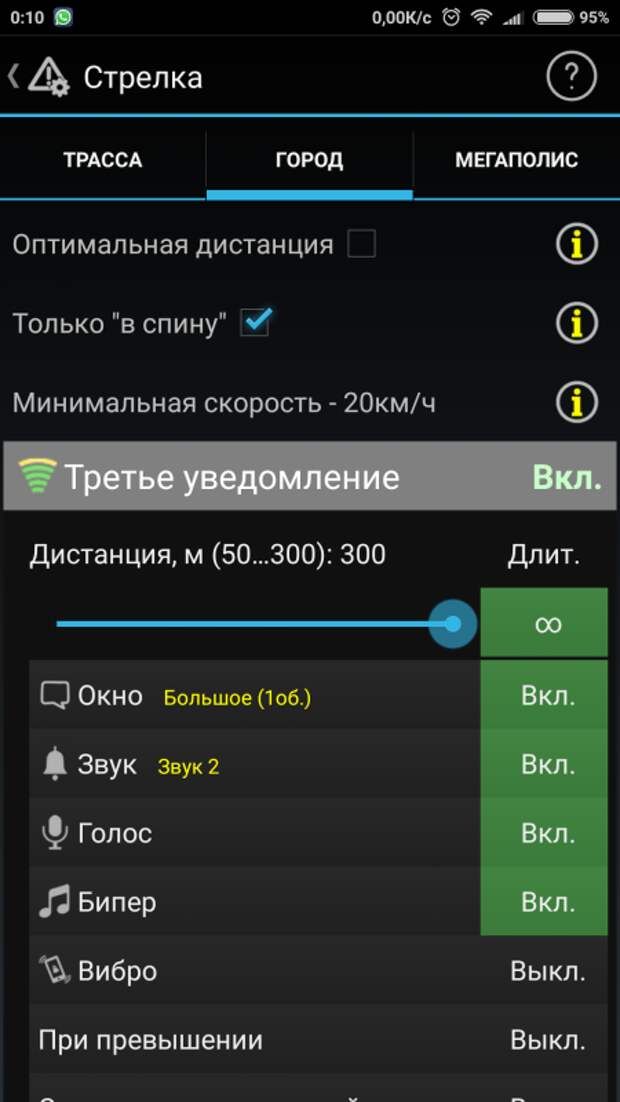Viewport: 620px width, 1102px height.
Task: Switch to the ТРАССА tab
Action: [x=103, y=160]
